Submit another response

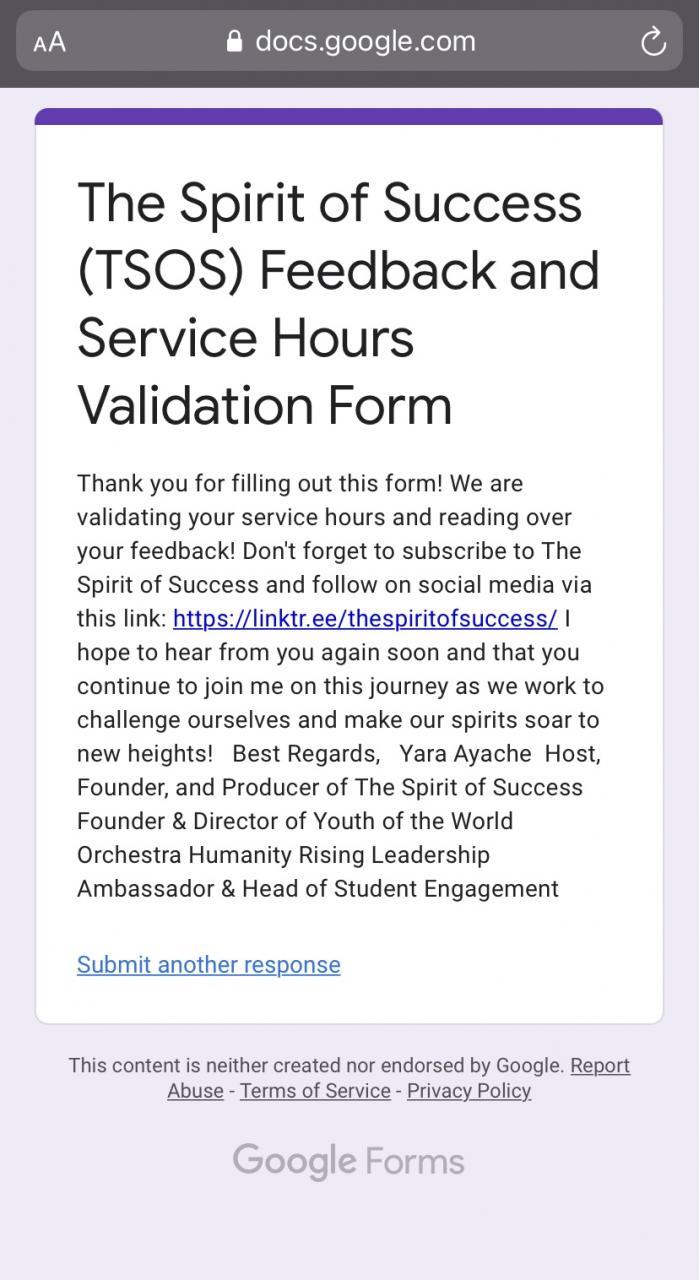[x=208, y=965]
